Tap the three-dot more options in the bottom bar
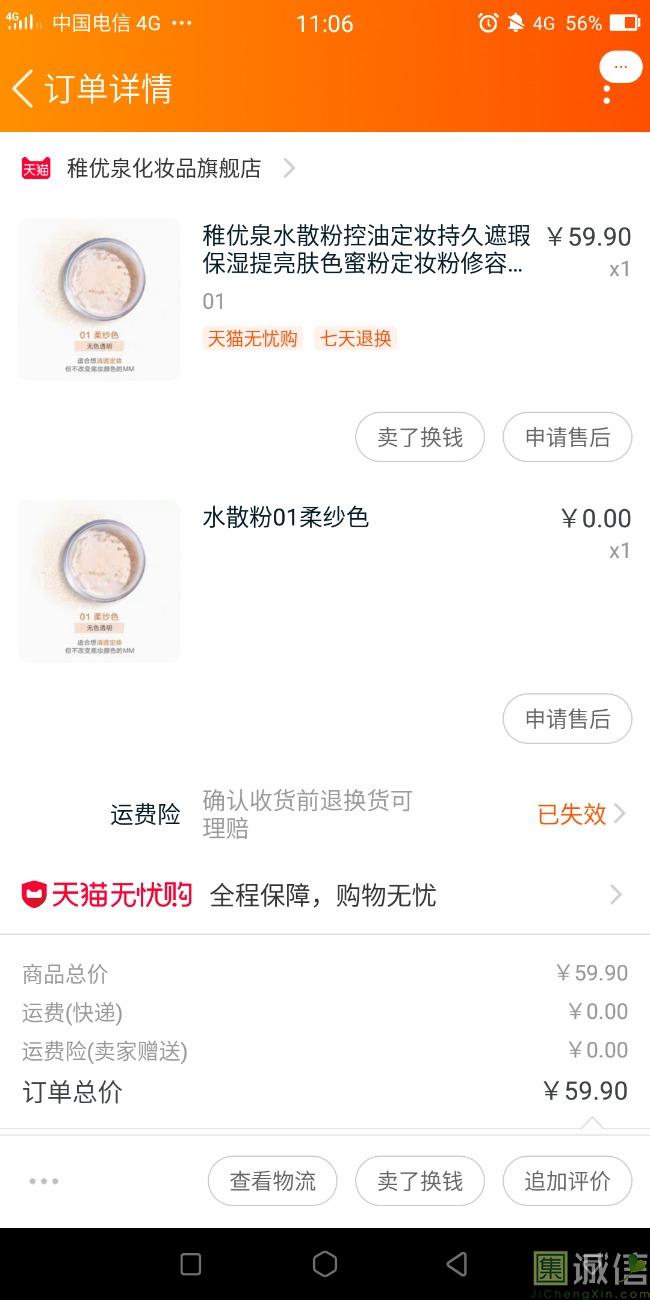 click(44, 1181)
